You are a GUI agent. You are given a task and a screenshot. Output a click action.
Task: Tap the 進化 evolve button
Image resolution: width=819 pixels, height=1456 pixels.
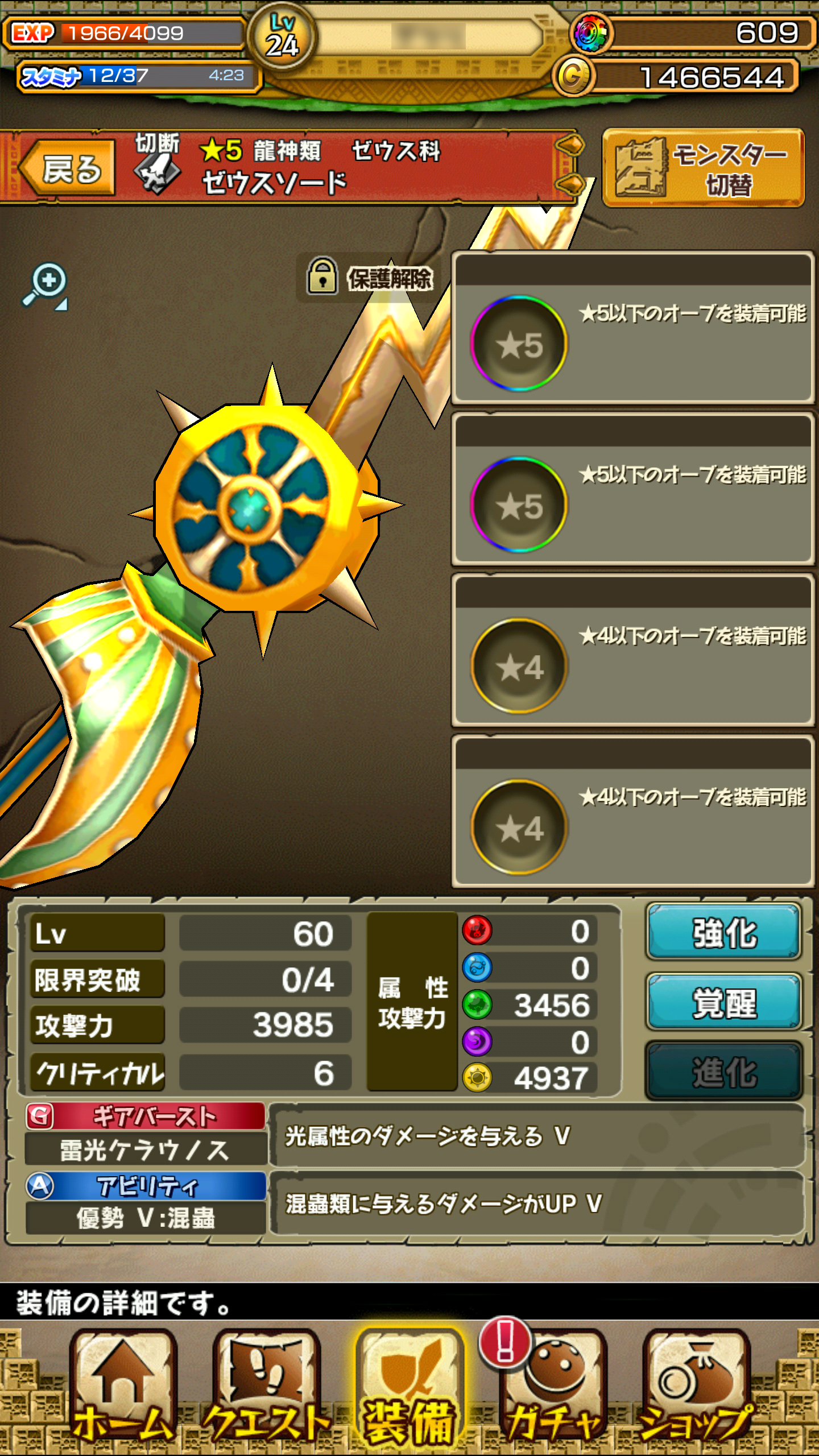click(x=723, y=1072)
